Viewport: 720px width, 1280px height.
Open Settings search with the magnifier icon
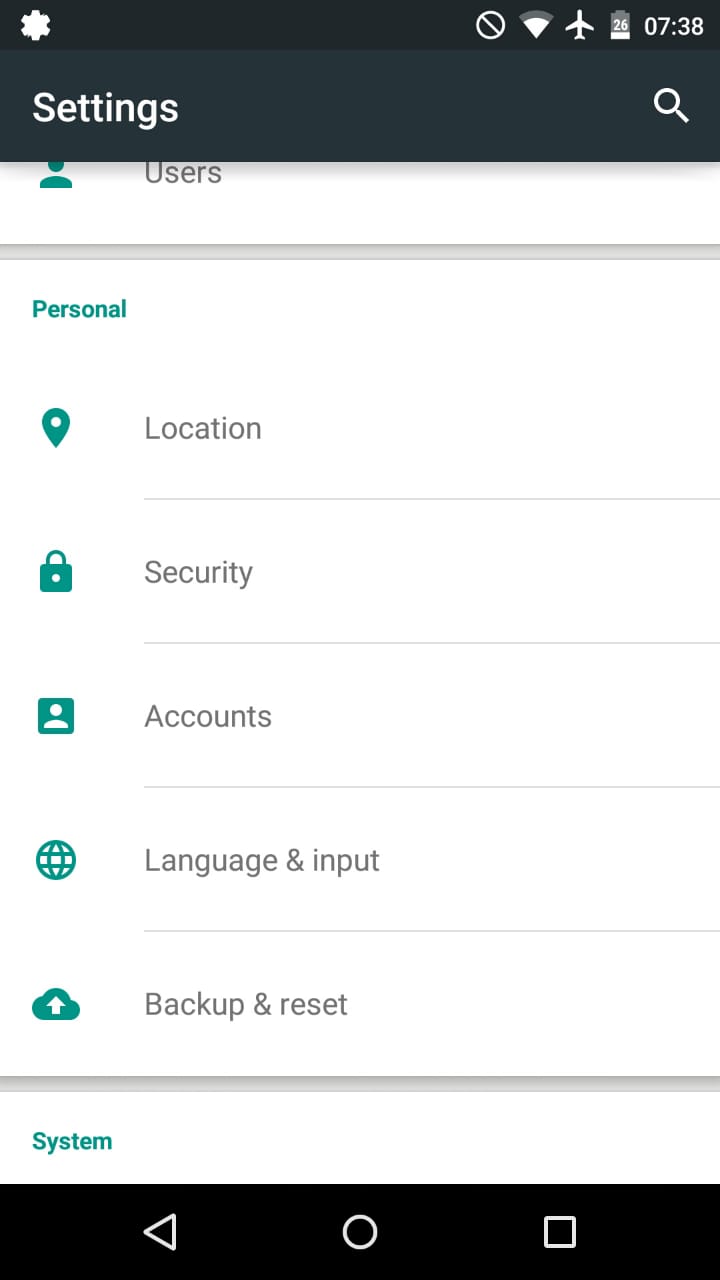pyautogui.click(x=670, y=105)
